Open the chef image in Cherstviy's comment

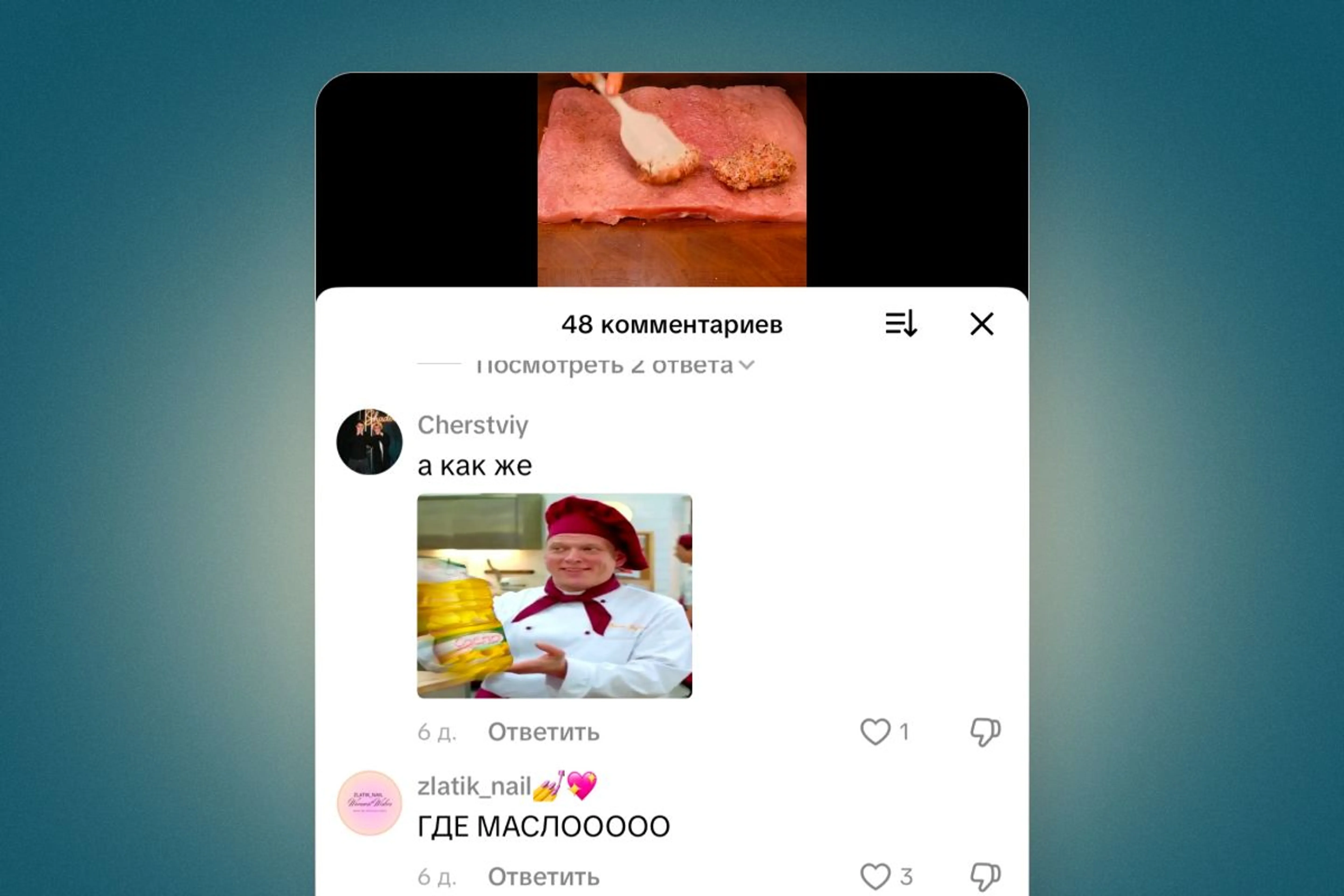click(554, 595)
